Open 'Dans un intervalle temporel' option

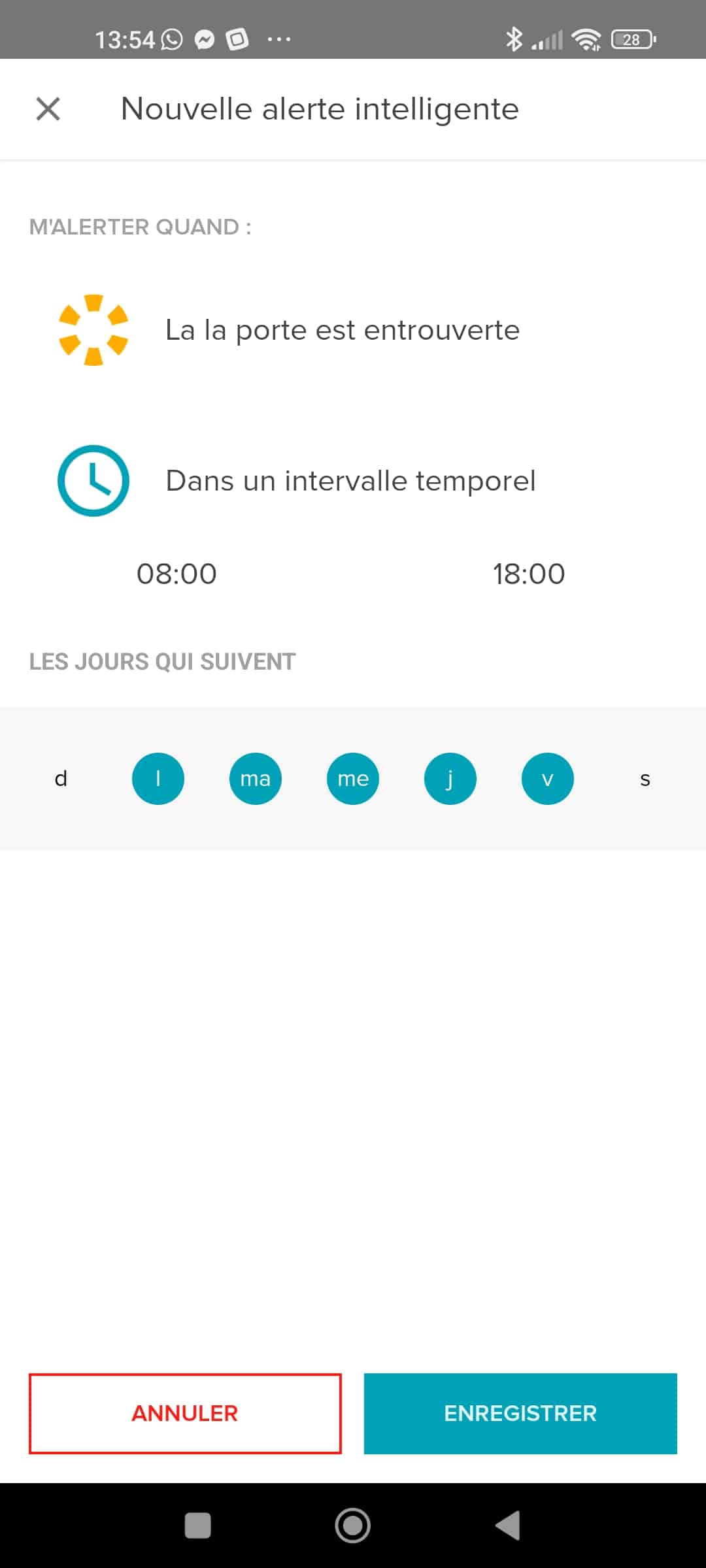(x=353, y=481)
